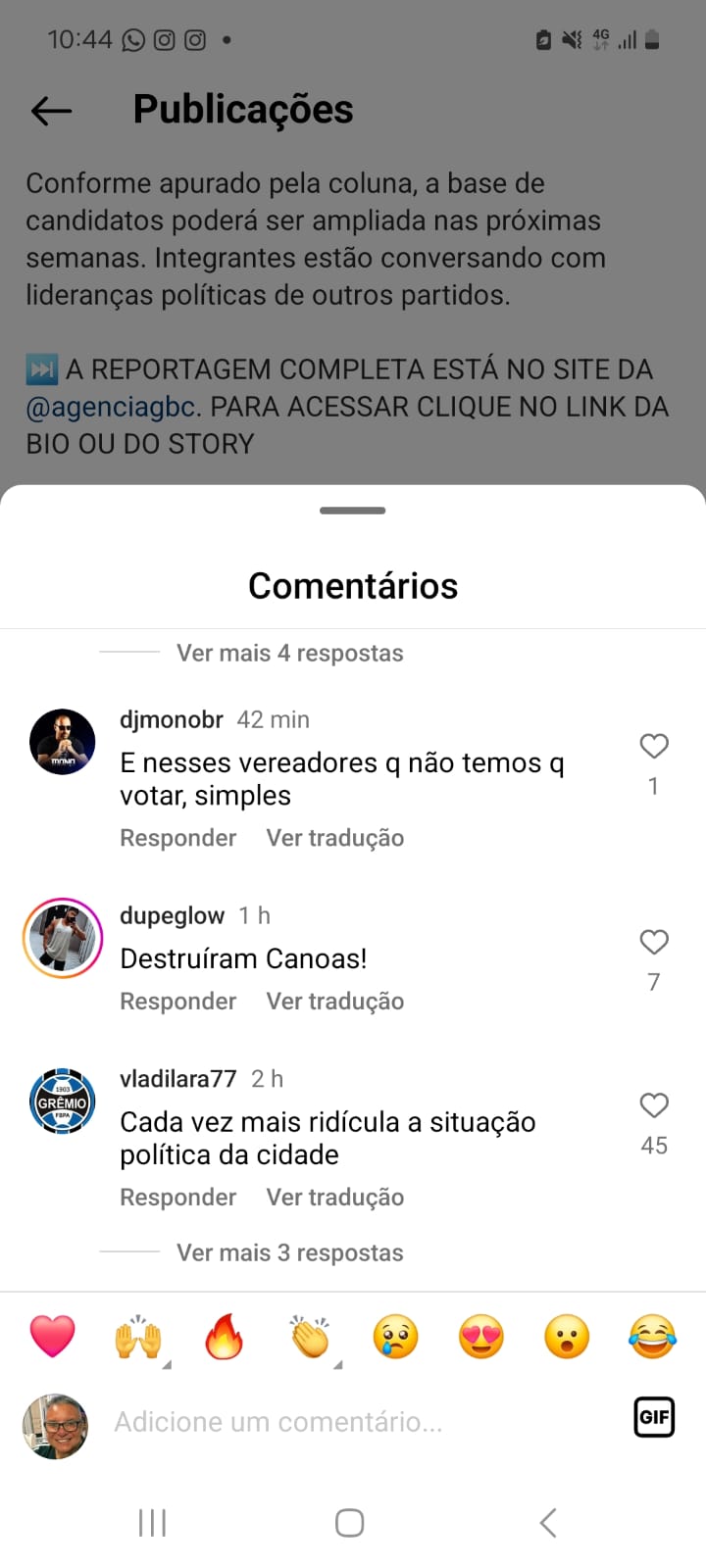
Task: Like vladilara77's comment
Action: pyautogui.click(x=654, y=1105)
